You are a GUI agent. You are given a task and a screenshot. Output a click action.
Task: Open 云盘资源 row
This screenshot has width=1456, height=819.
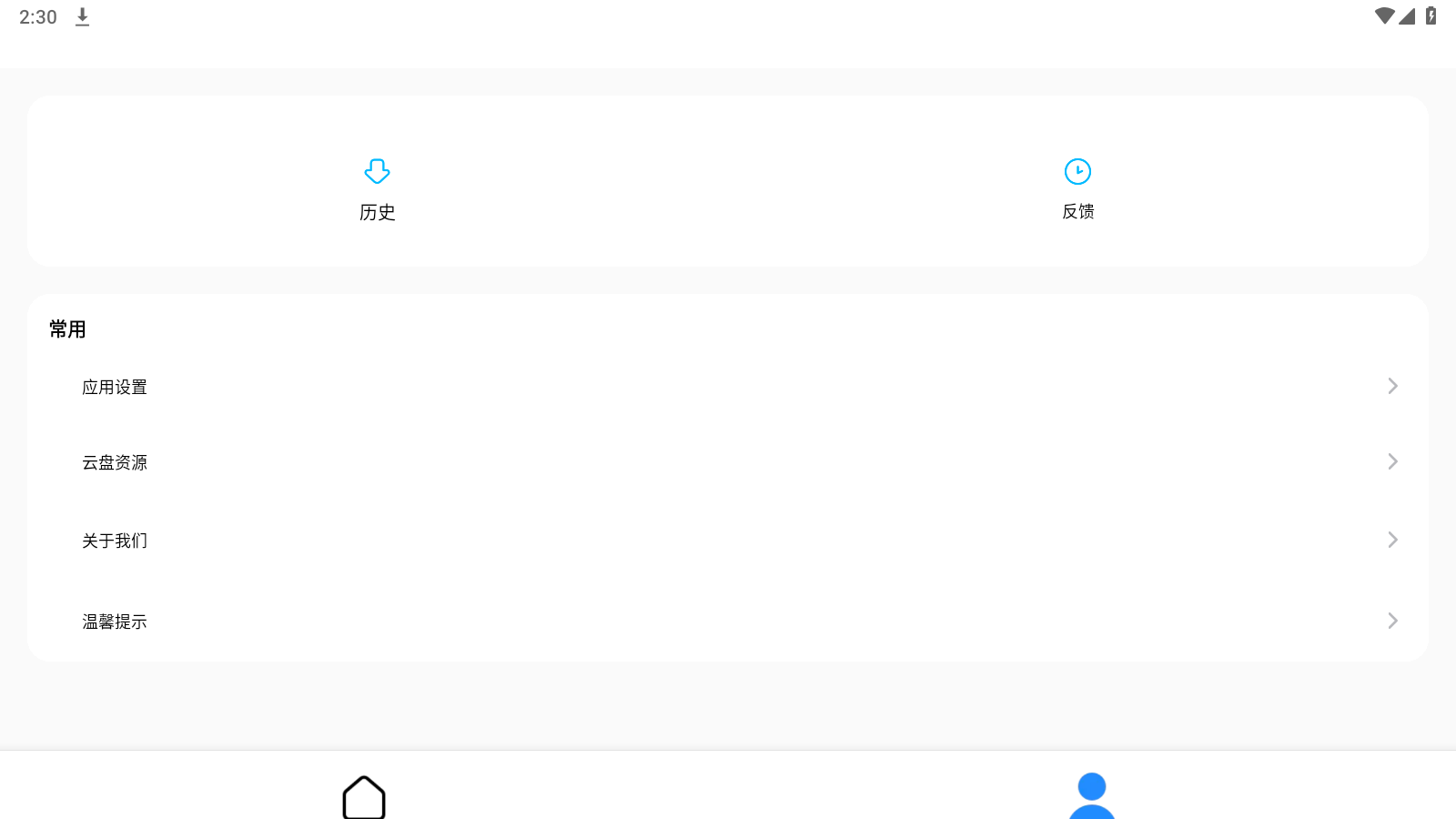click(x=728, y=462)
